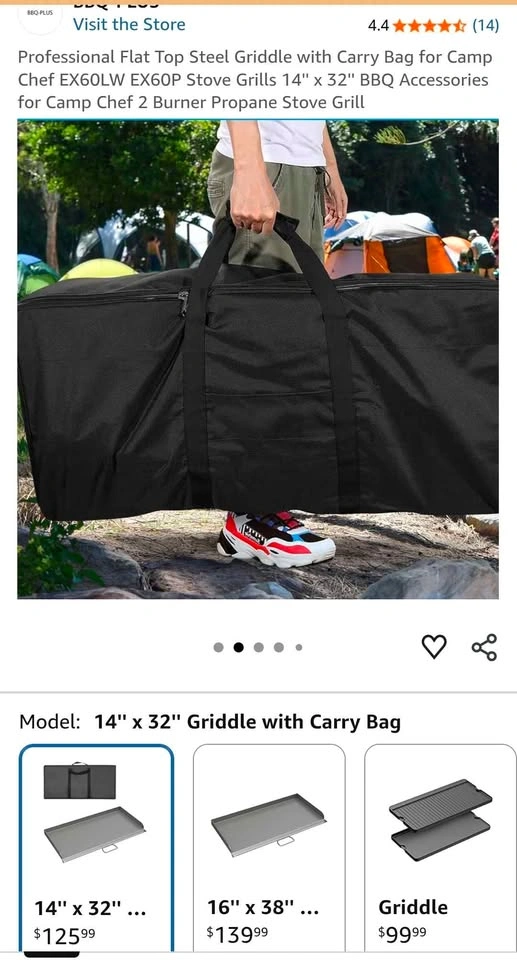Open the carry bag product photo
This screenshot has width=517, height=960.
[258, 359]
